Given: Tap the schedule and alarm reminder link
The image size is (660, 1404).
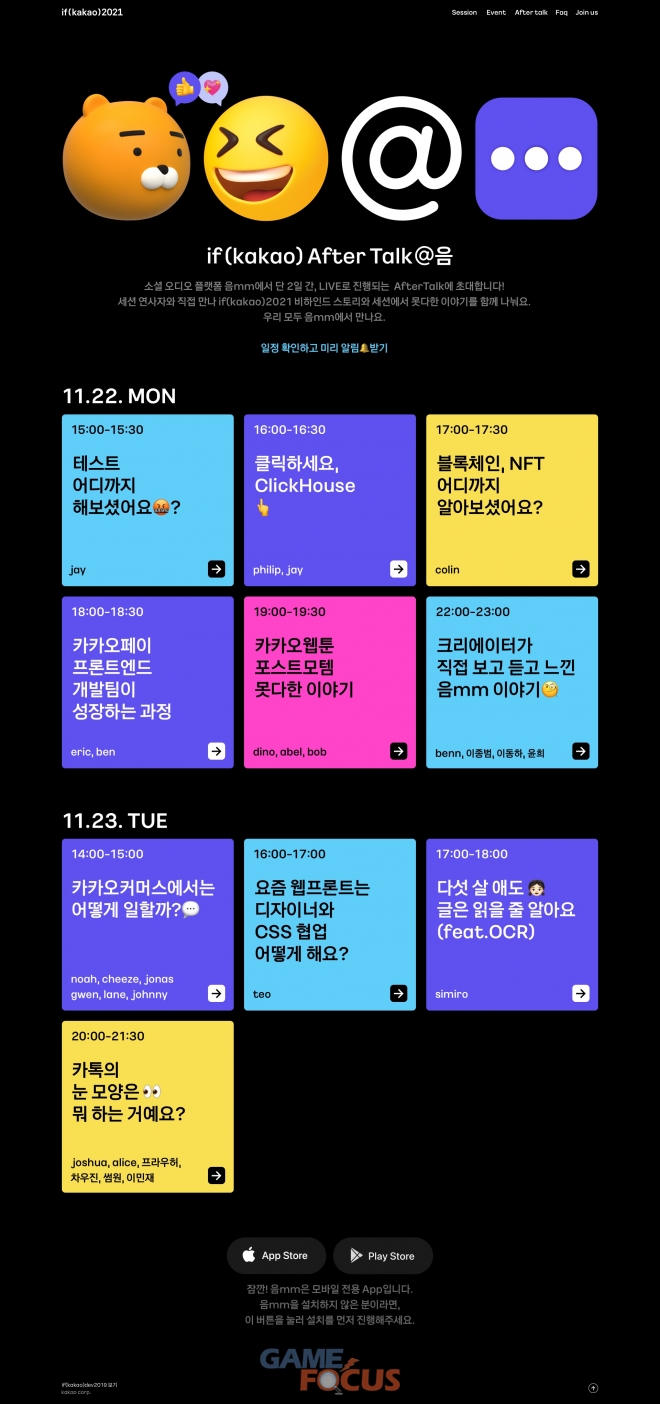Looking at the screenshot, I should [x=324, y=348].
